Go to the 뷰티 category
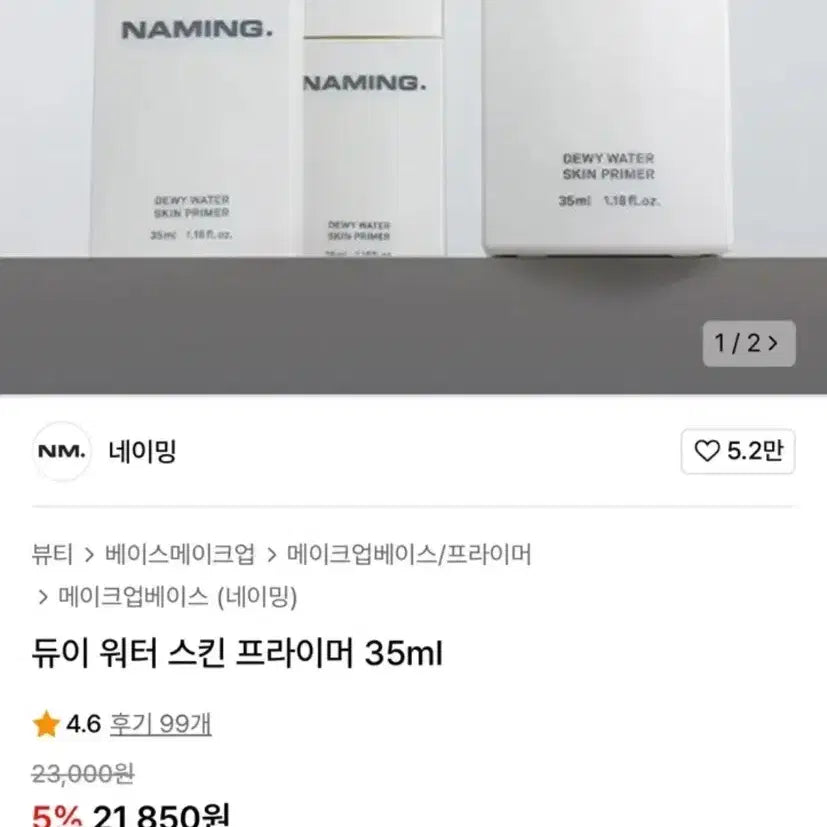The height and width of the screenshot is (827, 827). [51, 553]
